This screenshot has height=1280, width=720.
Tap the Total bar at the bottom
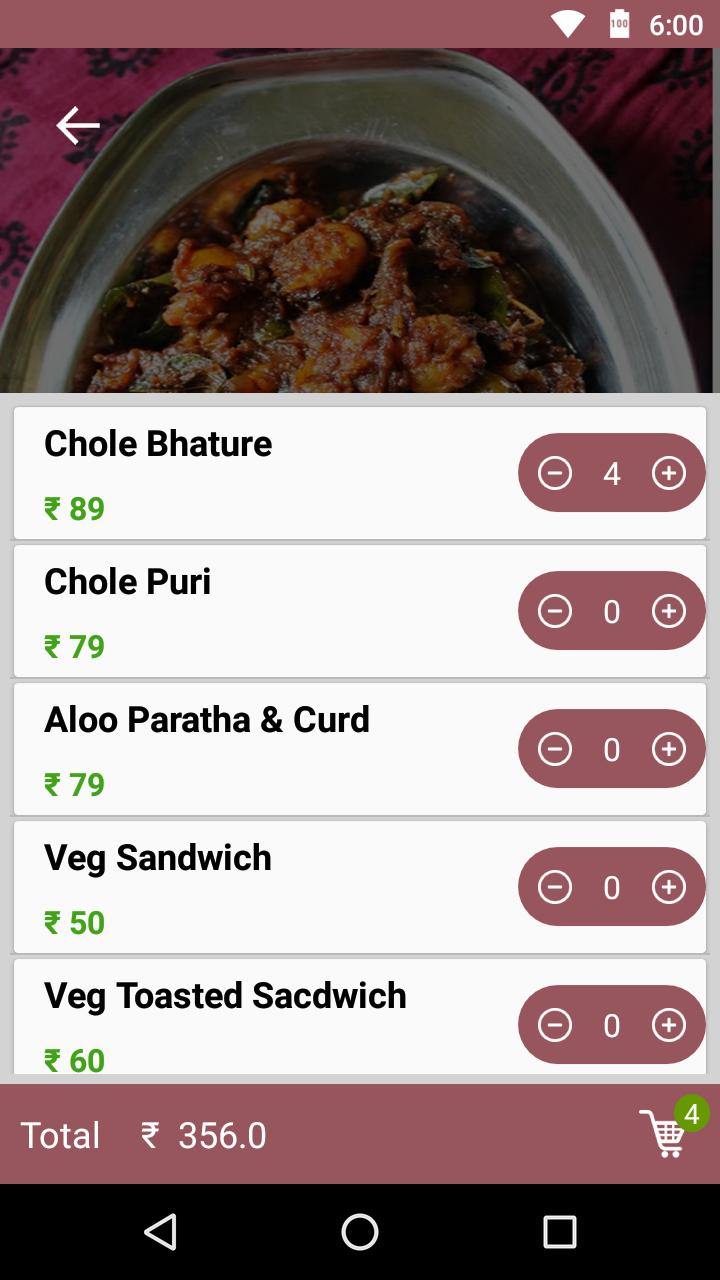coord(200,1135)
